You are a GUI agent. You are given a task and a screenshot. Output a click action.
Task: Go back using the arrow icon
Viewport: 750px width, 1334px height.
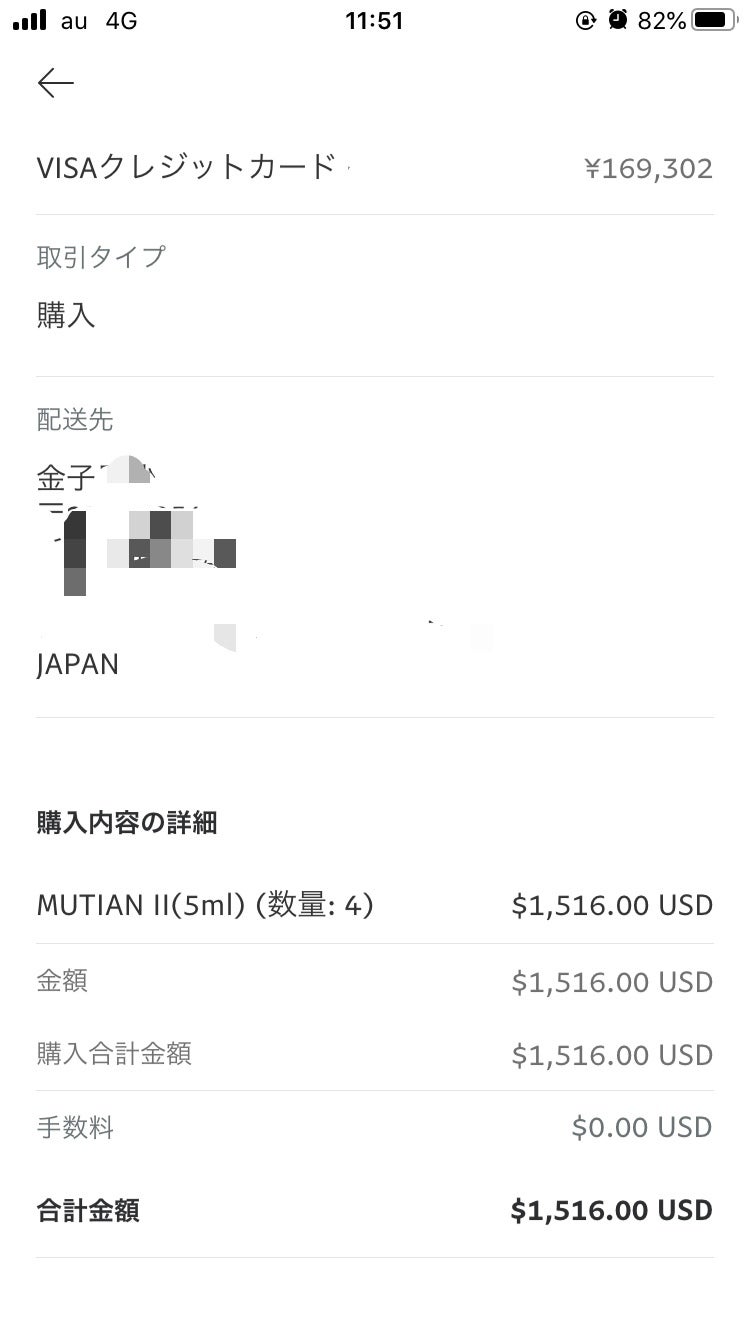[x=56, y=83]
